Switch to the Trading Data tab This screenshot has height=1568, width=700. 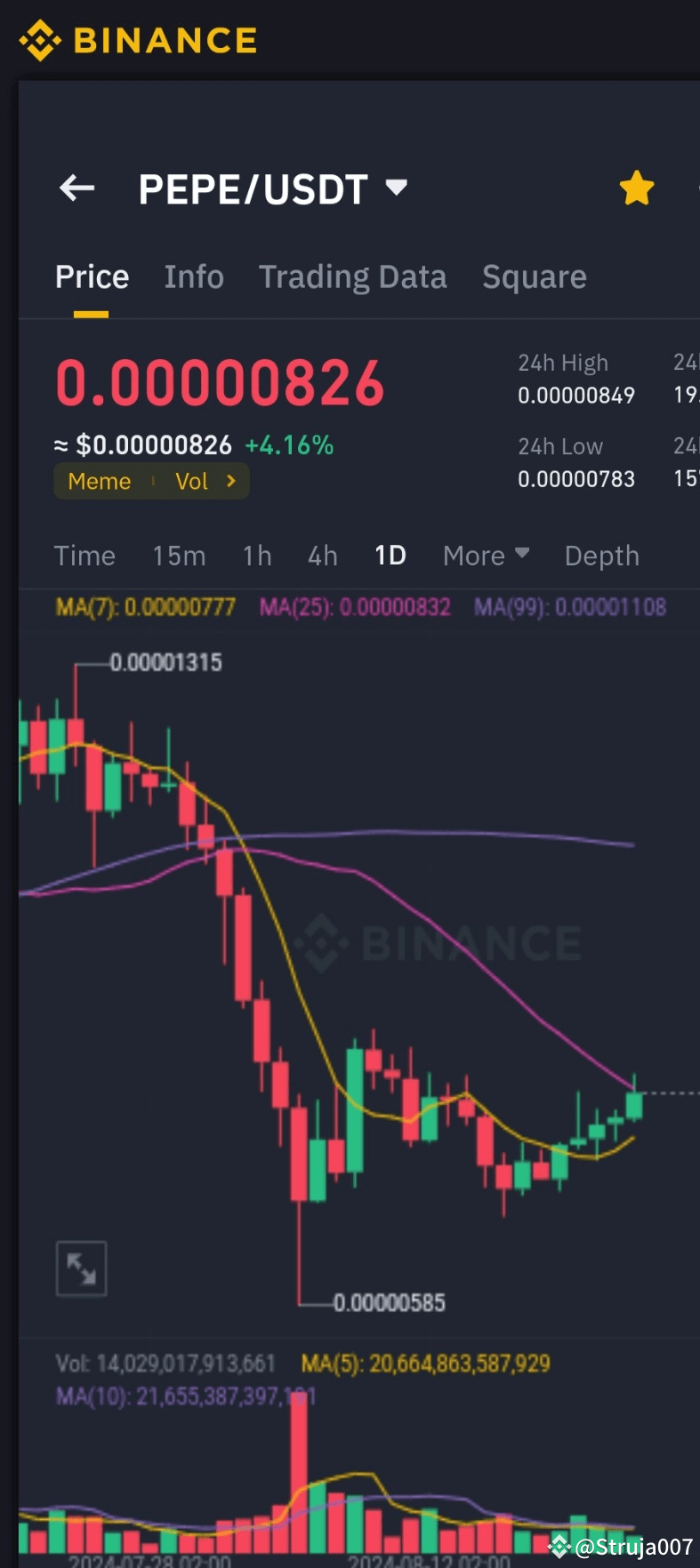[x=352, y=276]
